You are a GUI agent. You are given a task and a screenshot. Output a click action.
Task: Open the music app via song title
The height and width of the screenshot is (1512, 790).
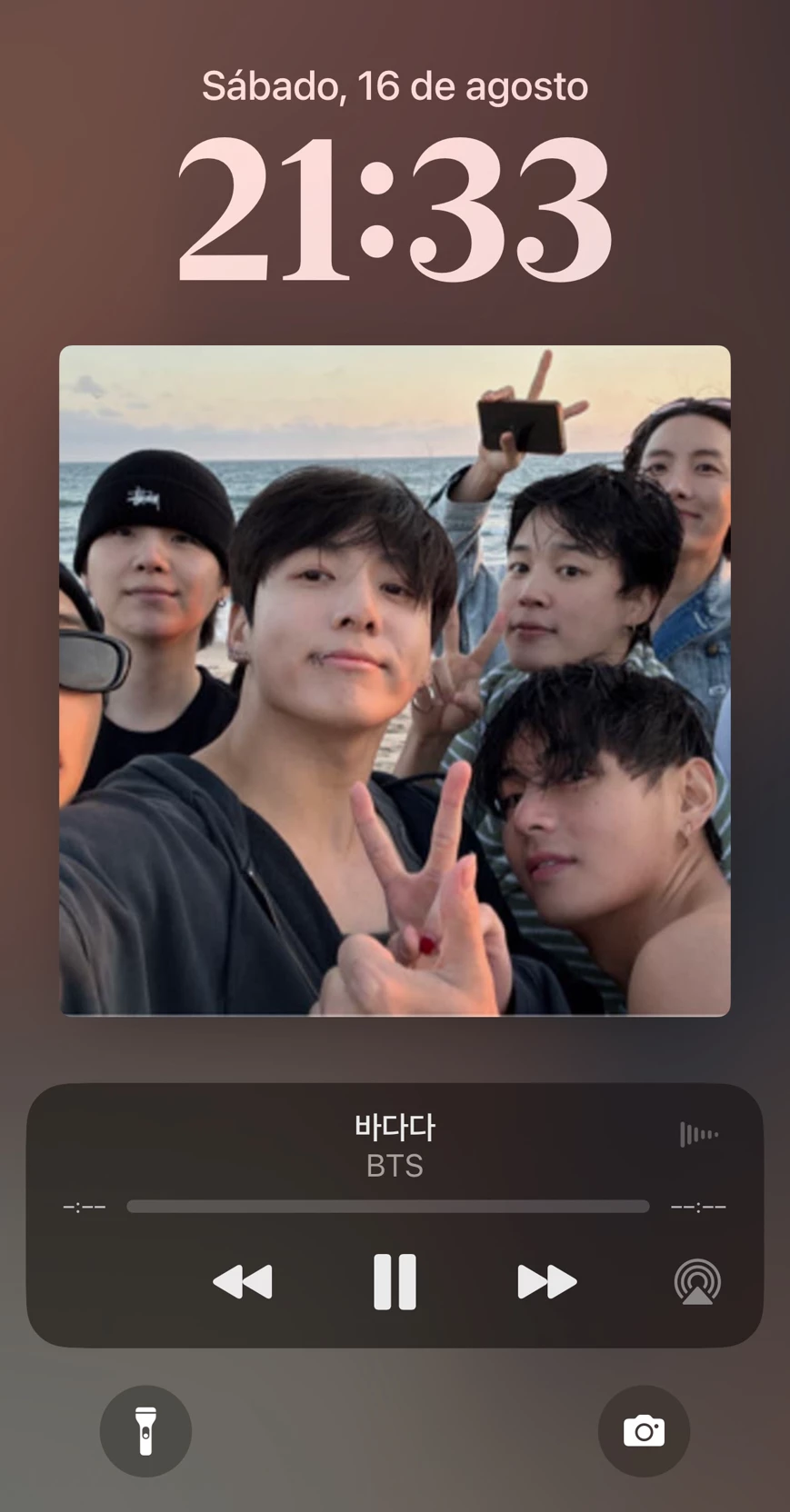click(x=395, y=1129)
